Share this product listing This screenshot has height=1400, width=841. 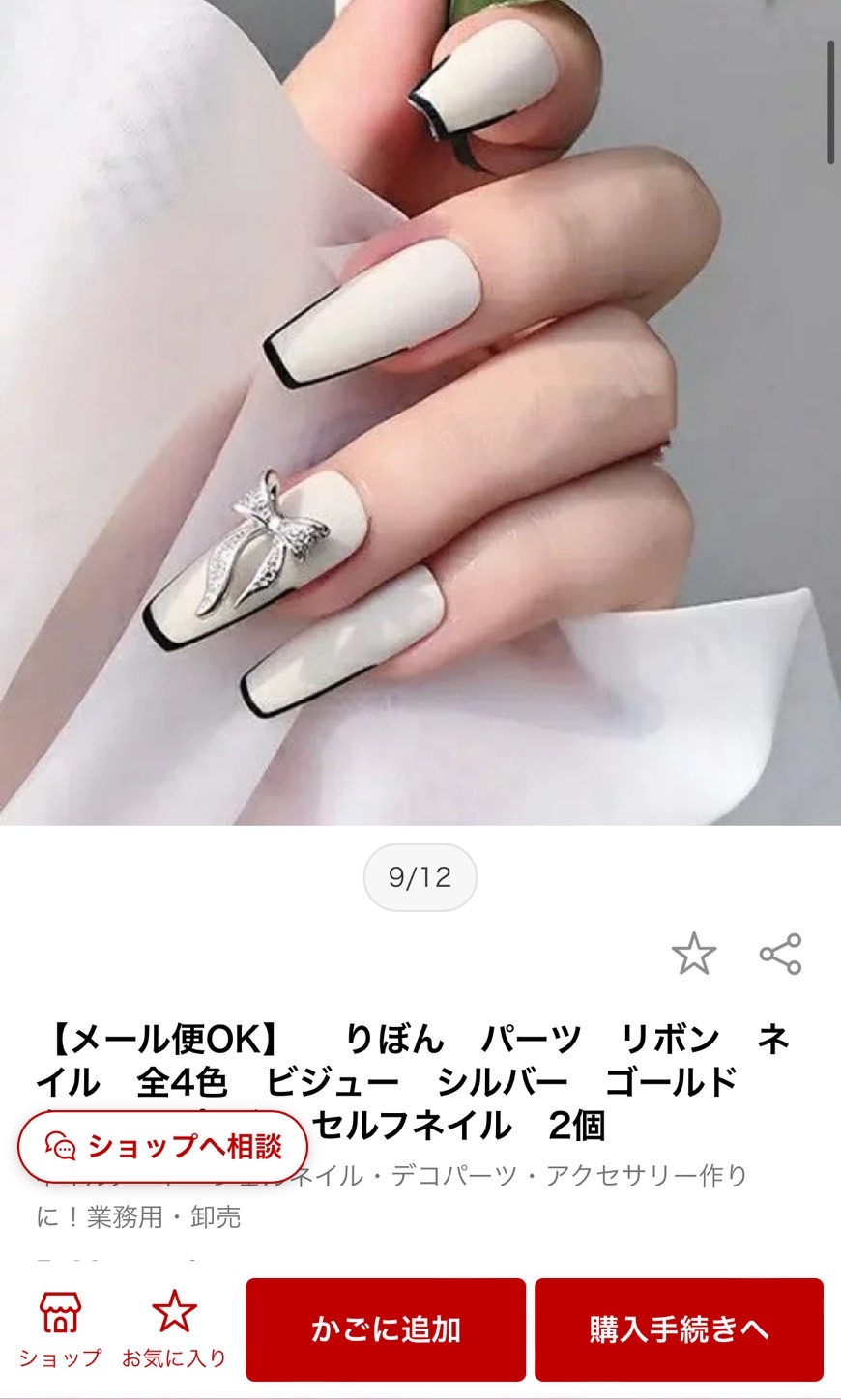(x=780, y=955)
